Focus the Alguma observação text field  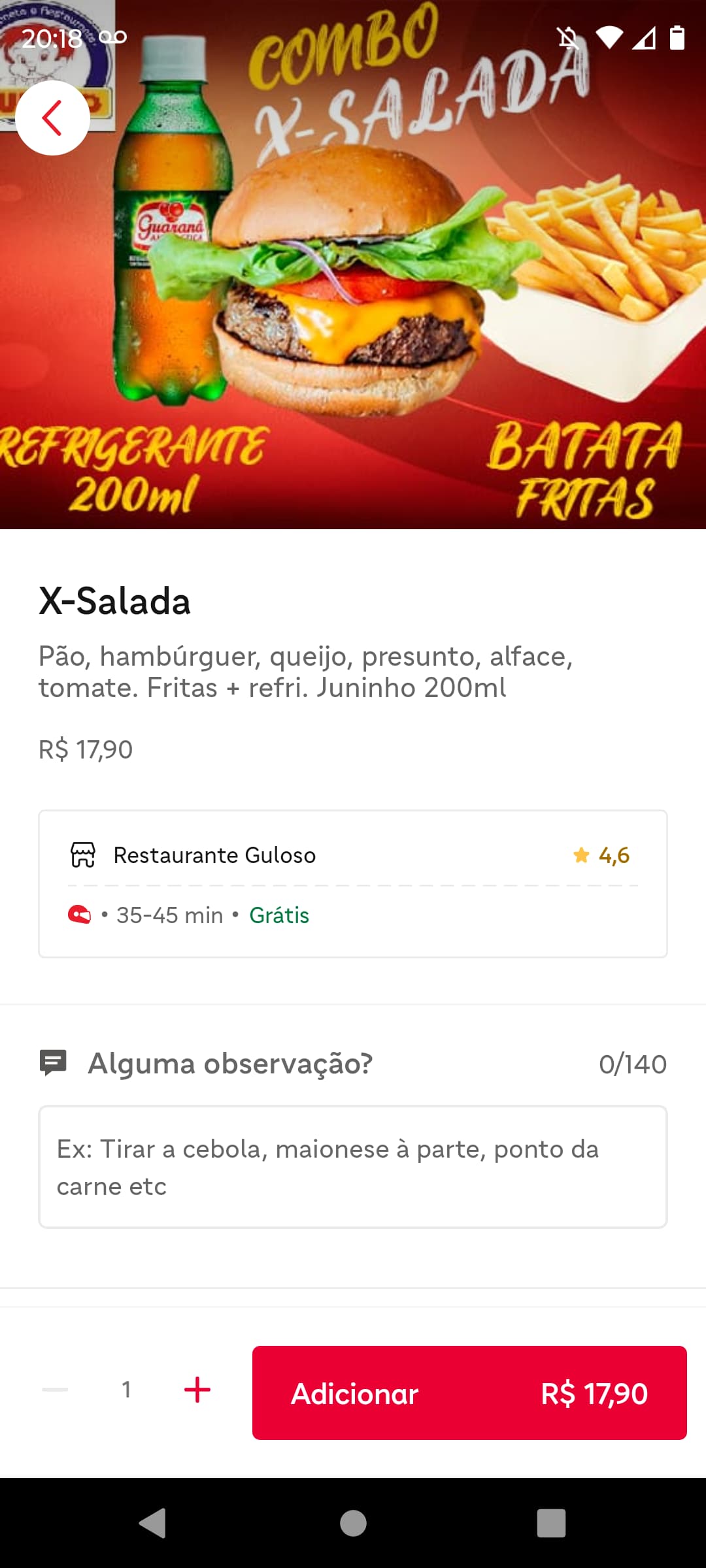tap(353, 1167)
